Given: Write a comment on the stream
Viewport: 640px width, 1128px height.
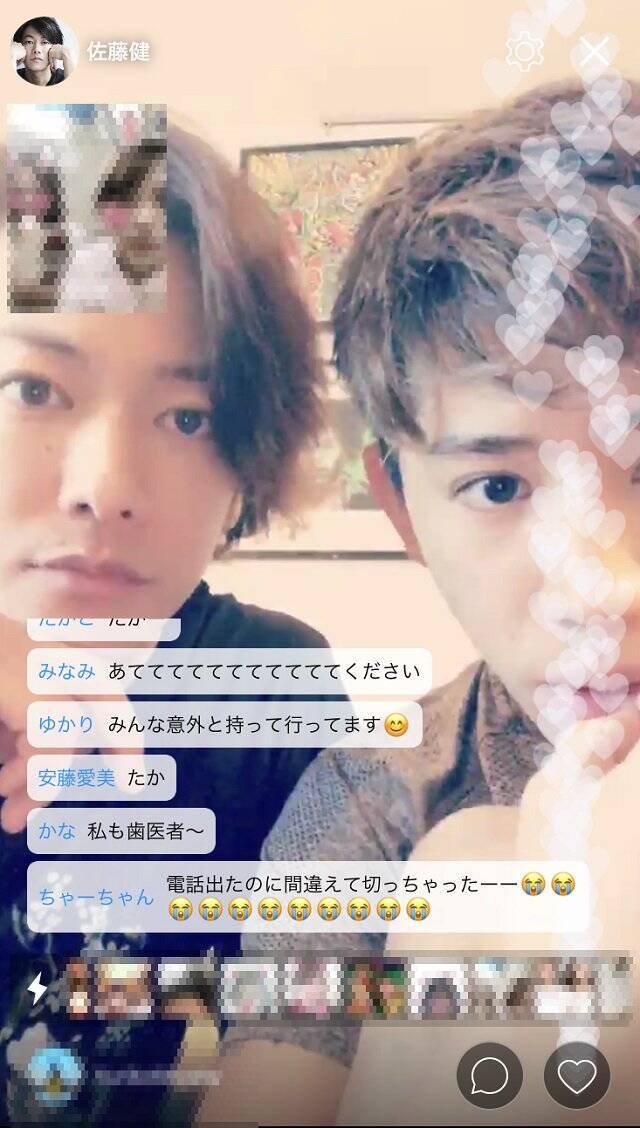Looking at the screenshot, I should 490,1075.
